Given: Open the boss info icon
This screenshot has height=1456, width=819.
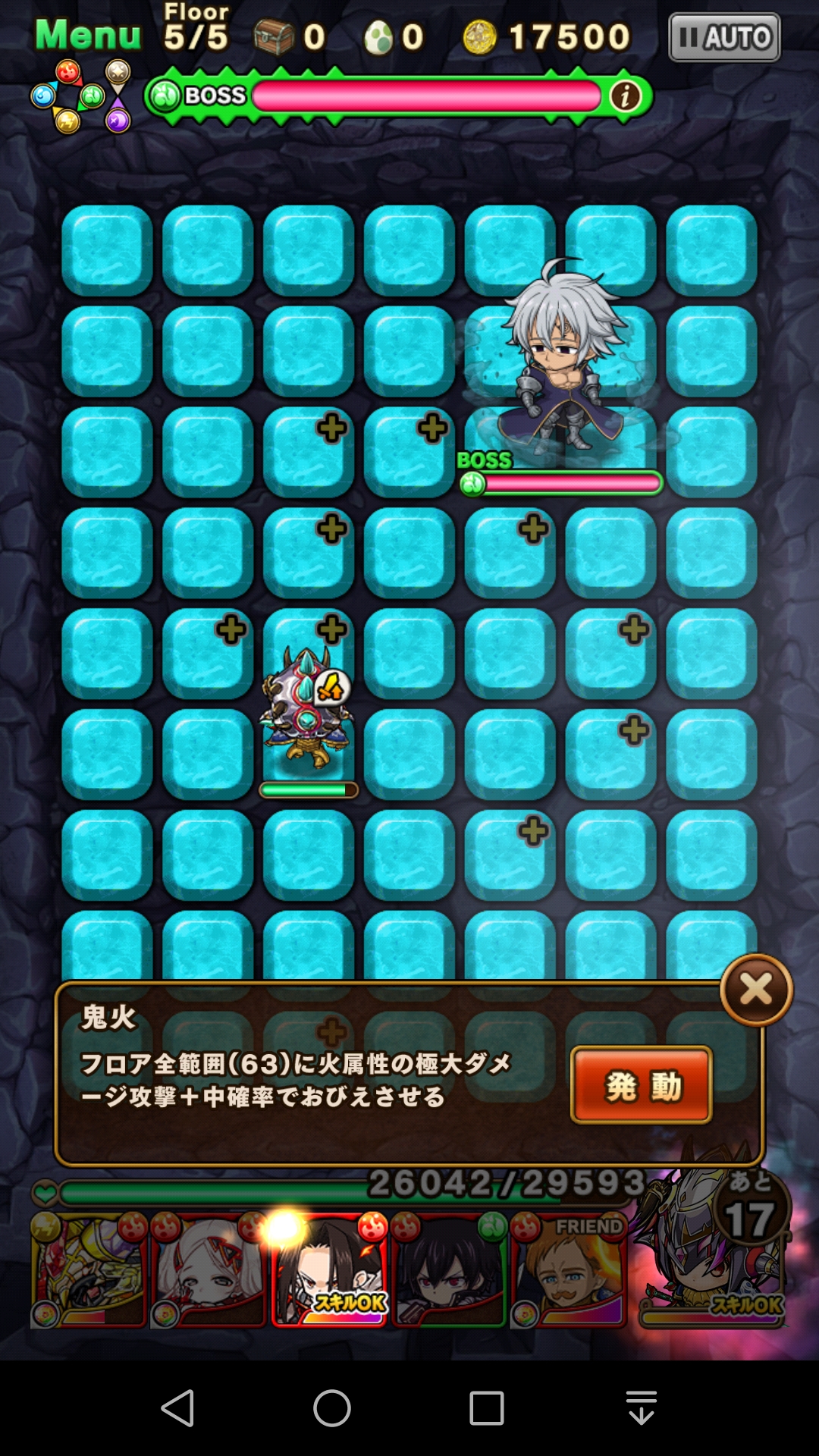Looking at the screenshot, I should 626,96.
